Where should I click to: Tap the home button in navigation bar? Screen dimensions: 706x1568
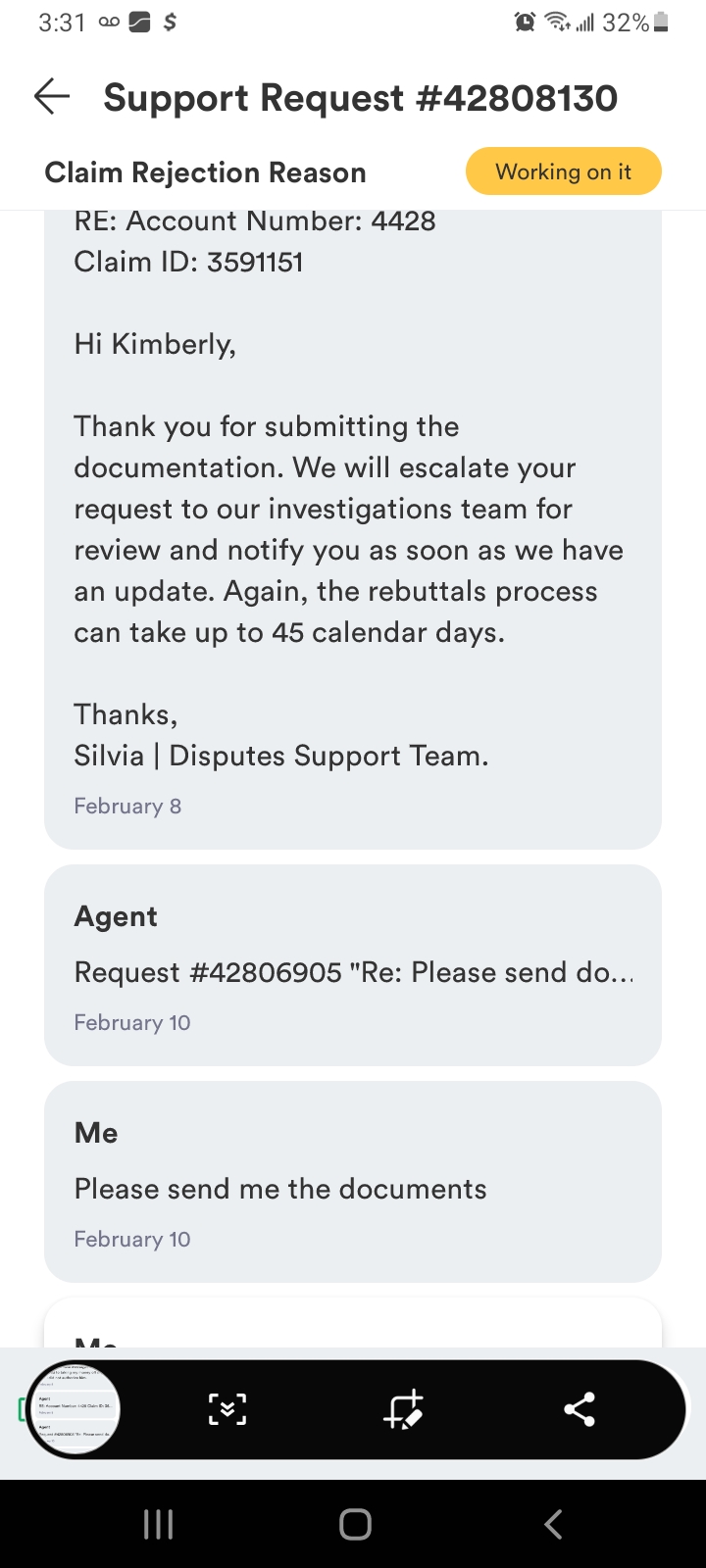tap(354, 1523)
